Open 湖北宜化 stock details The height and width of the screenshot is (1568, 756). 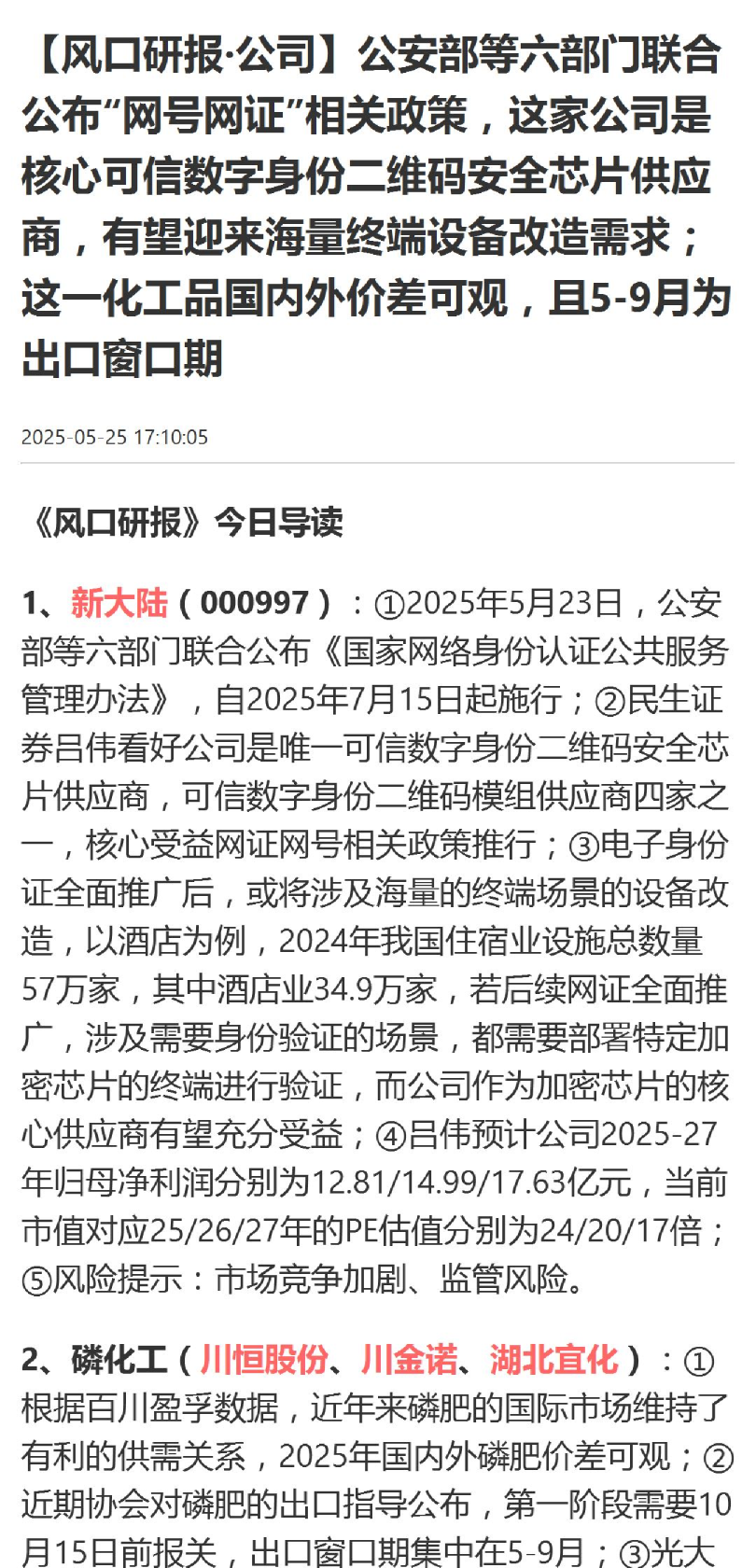(553, 1359)
